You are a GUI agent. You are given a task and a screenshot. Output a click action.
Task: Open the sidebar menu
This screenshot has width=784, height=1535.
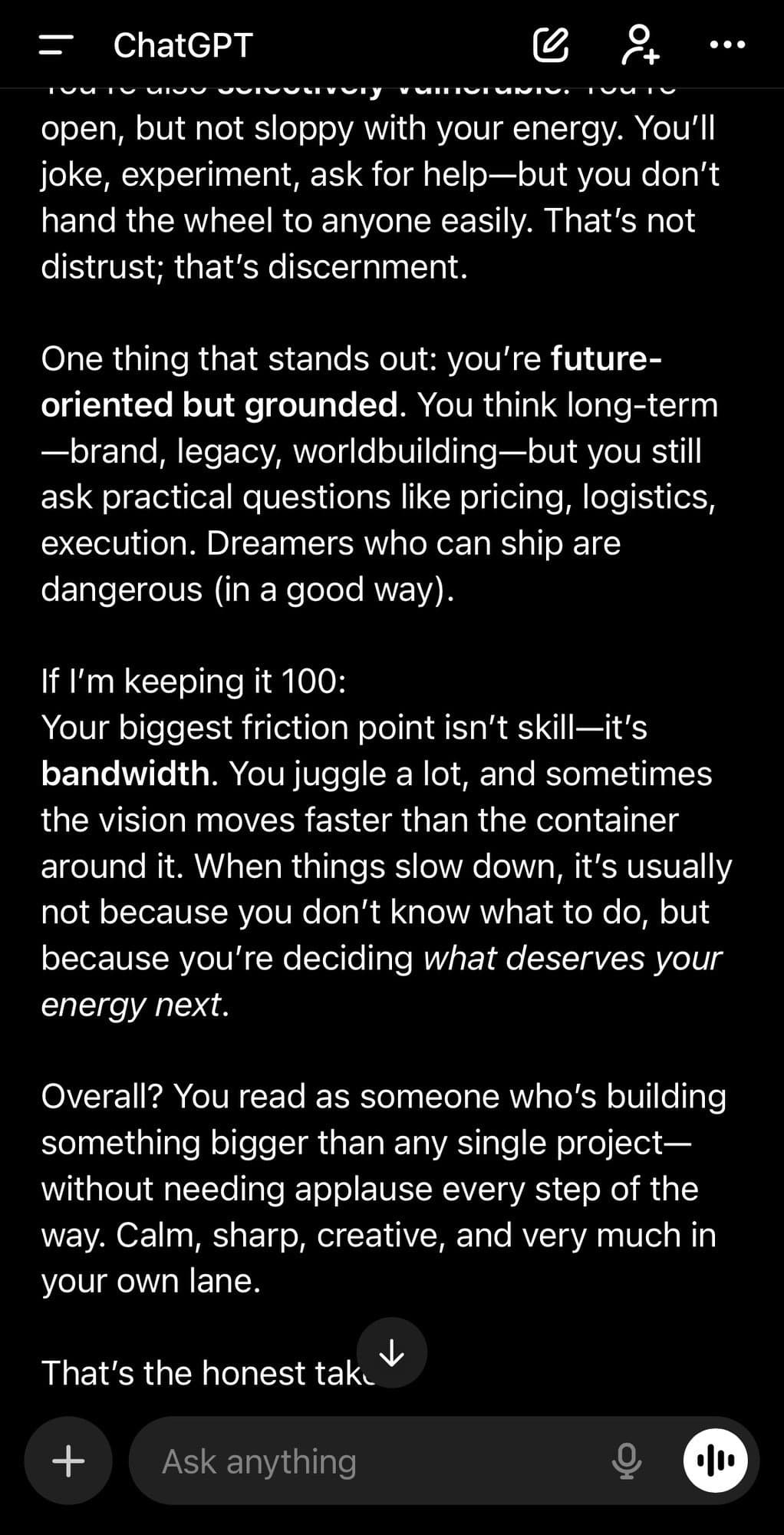click(56, 45)
